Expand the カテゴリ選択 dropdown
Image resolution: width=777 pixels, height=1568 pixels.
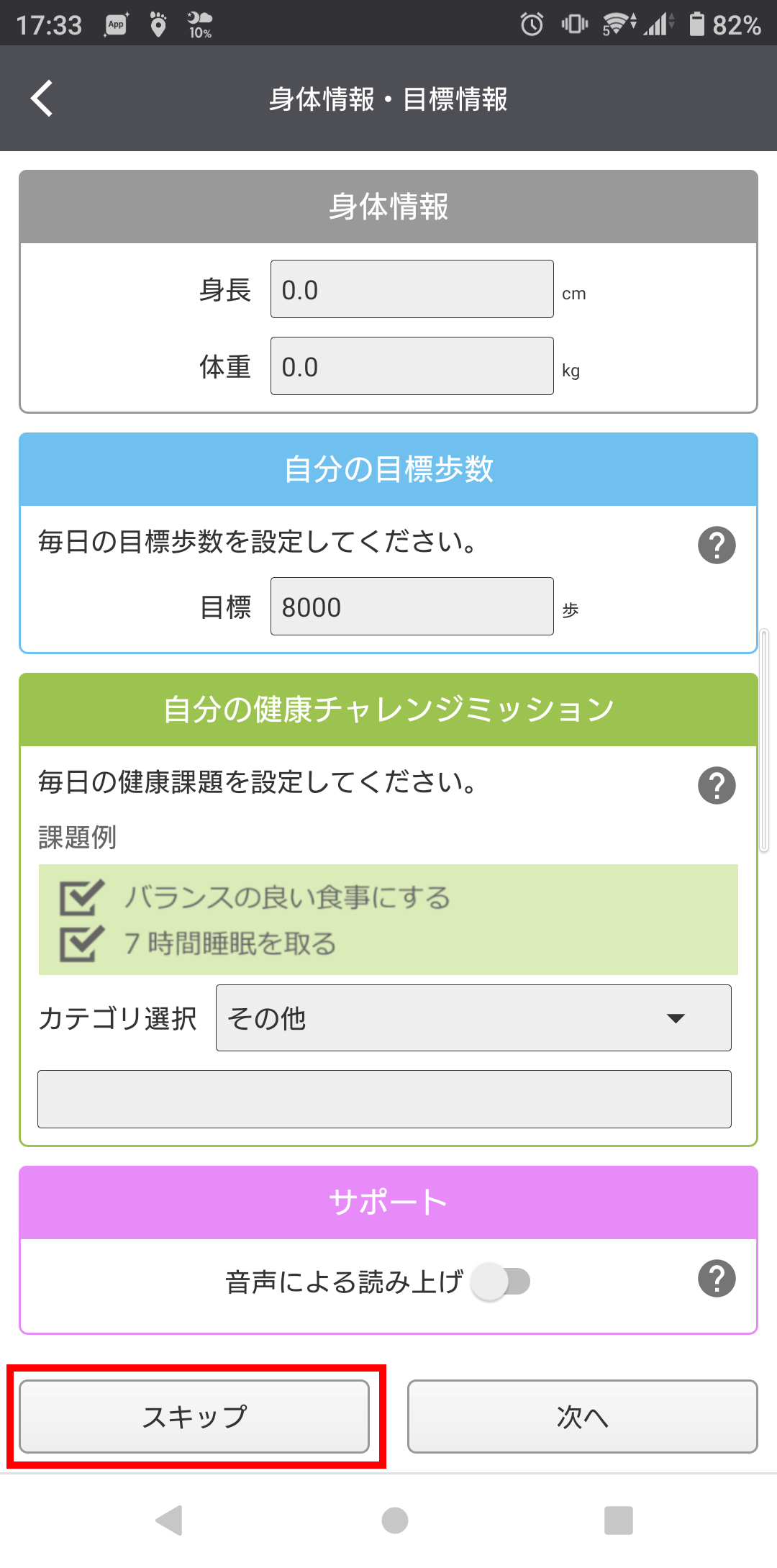473,1018
